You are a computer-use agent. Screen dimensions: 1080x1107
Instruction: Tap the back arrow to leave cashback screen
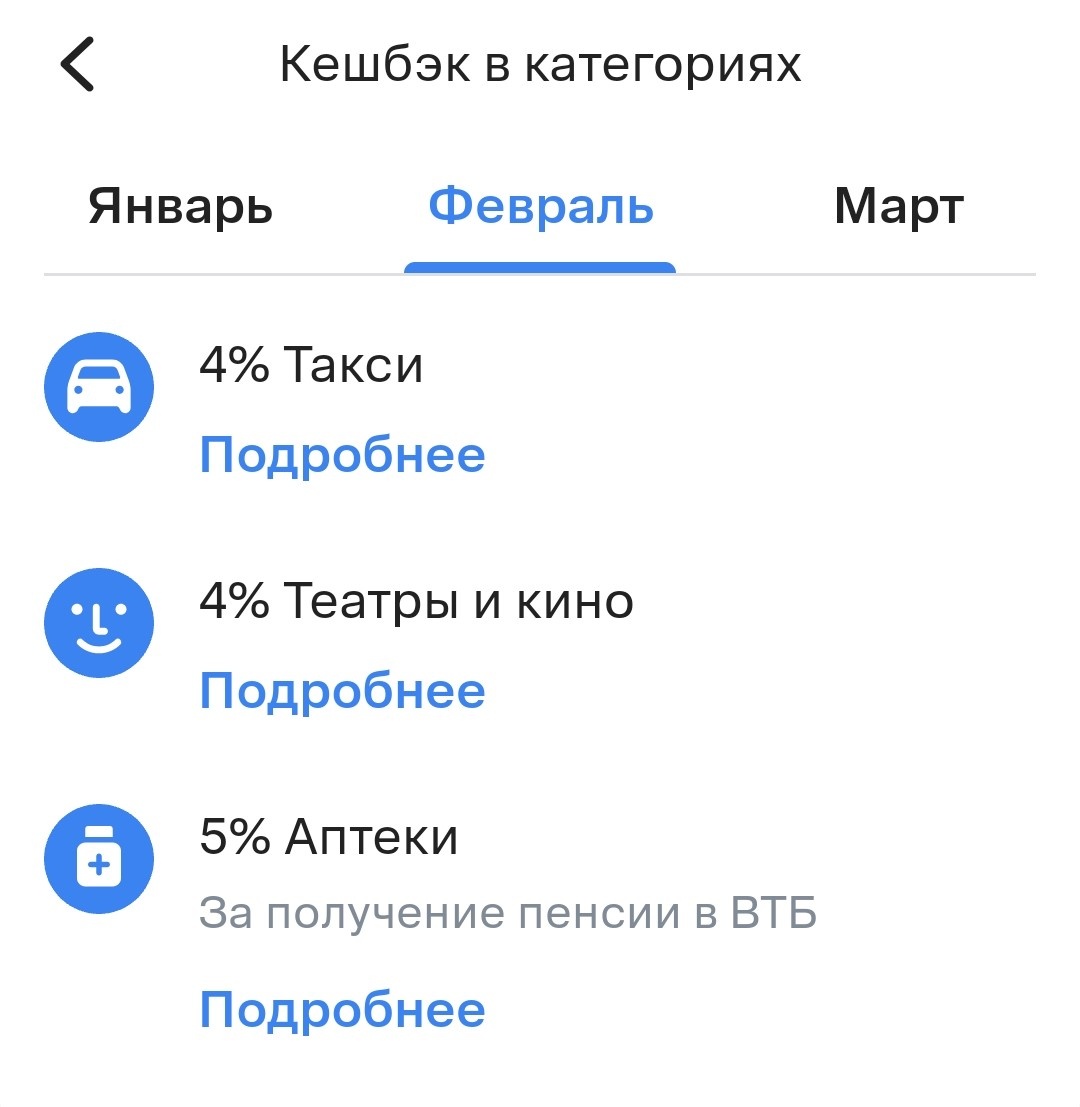click(75, 63)
